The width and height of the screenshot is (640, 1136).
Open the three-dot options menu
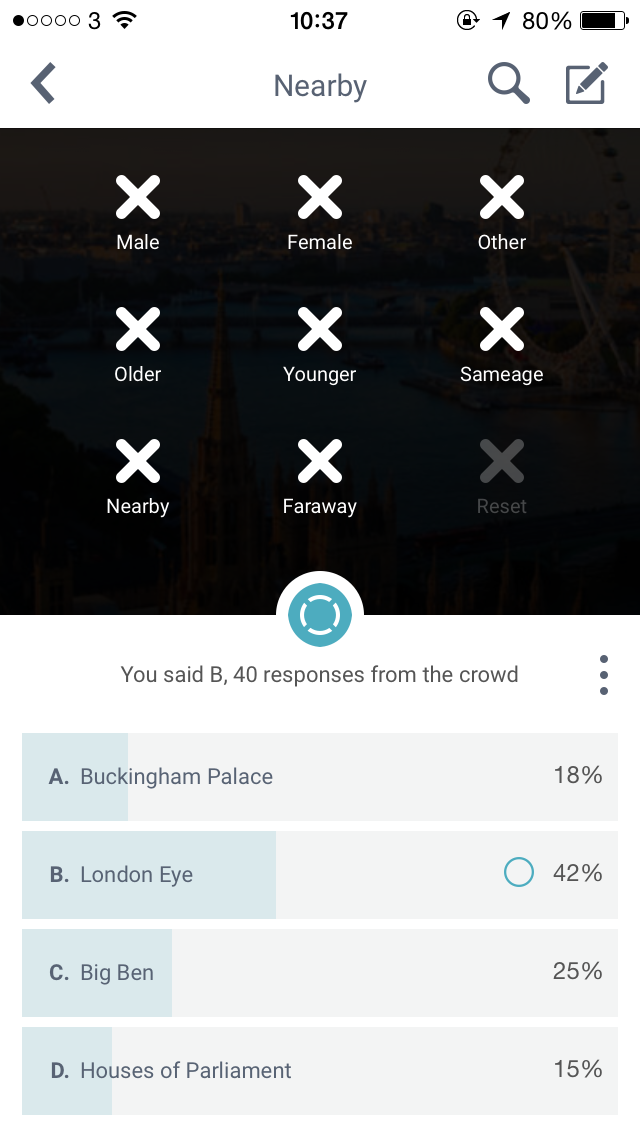point(604,675)
